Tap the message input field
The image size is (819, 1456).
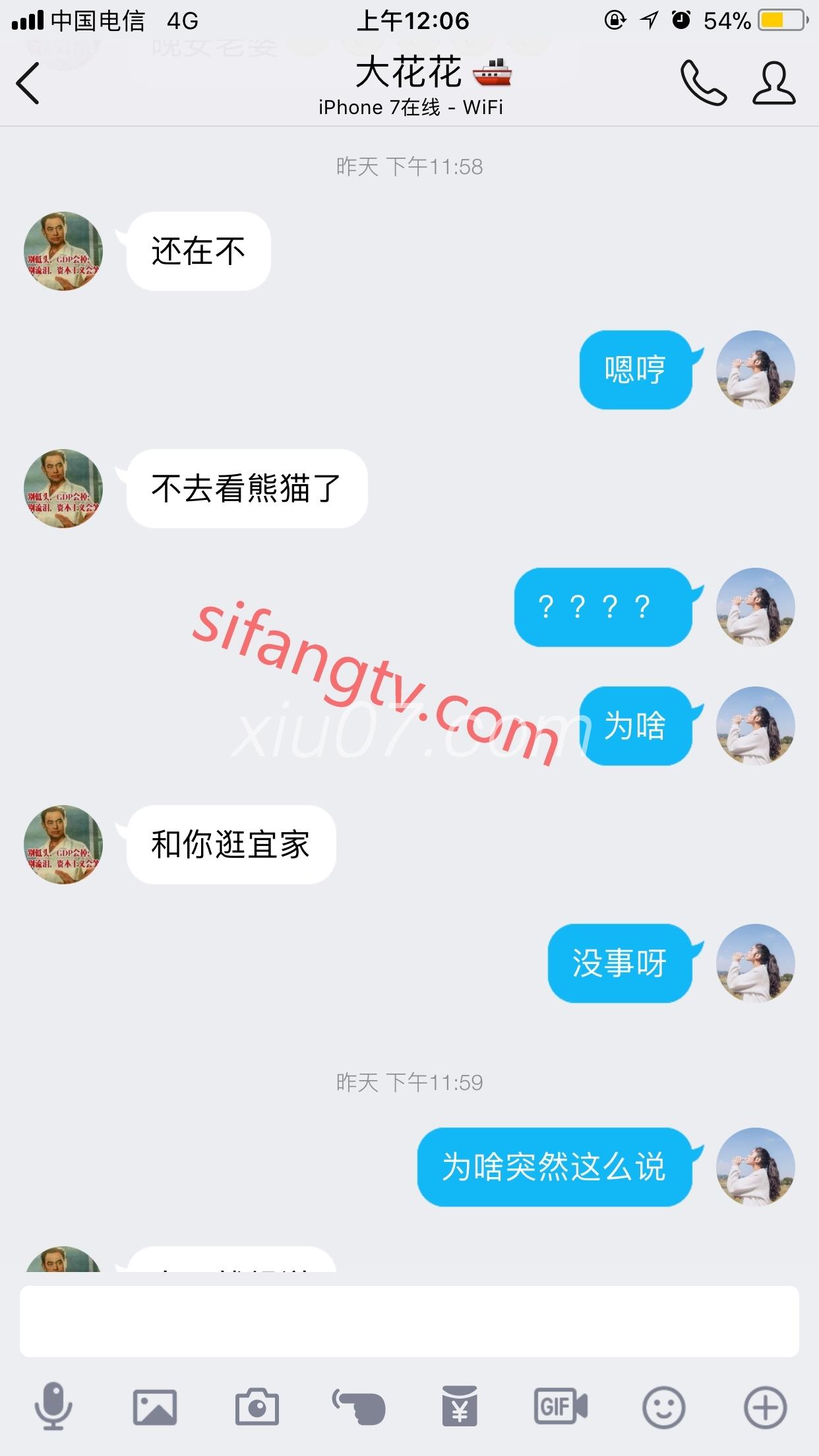(409, 1321)
